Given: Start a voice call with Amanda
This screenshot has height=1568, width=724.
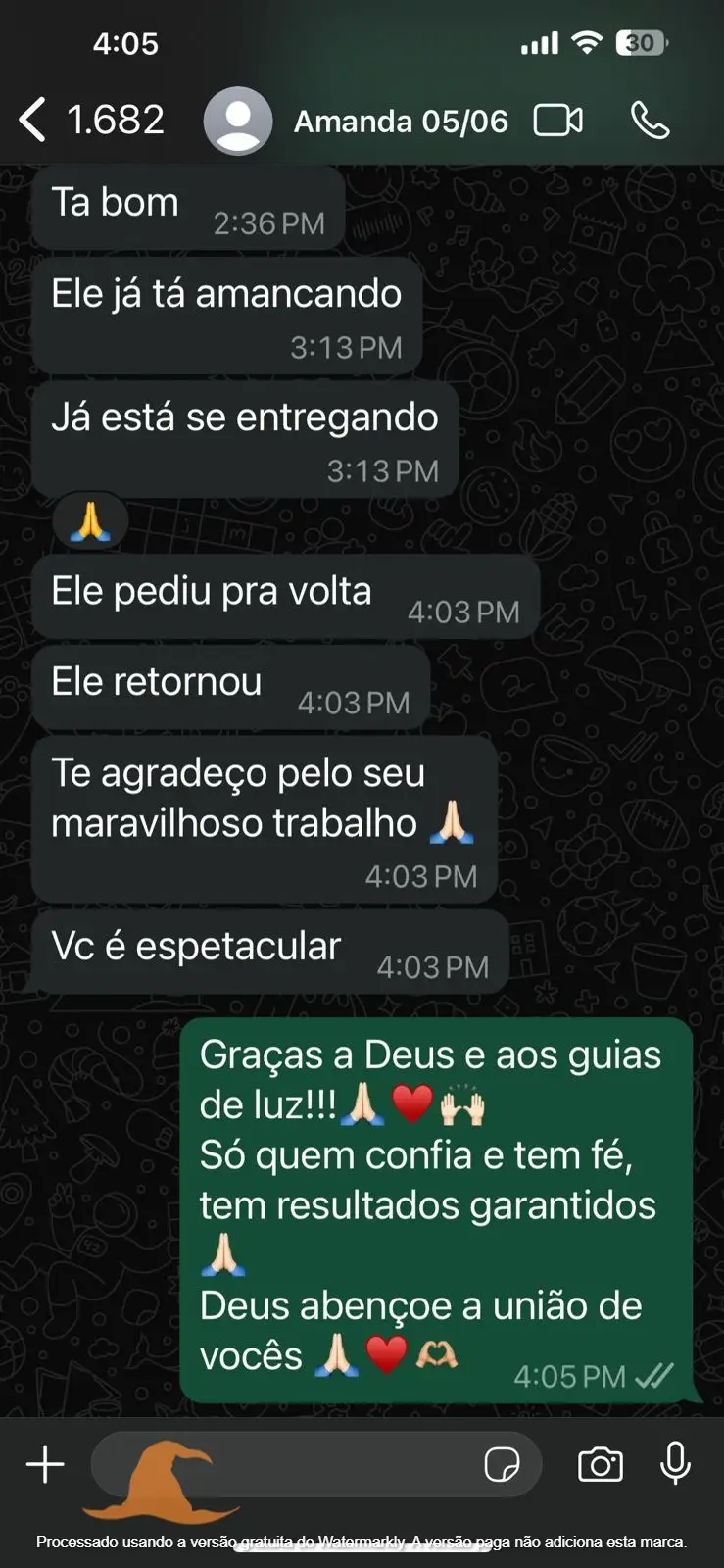Looking at the screenshot, I should click(650, 121).
